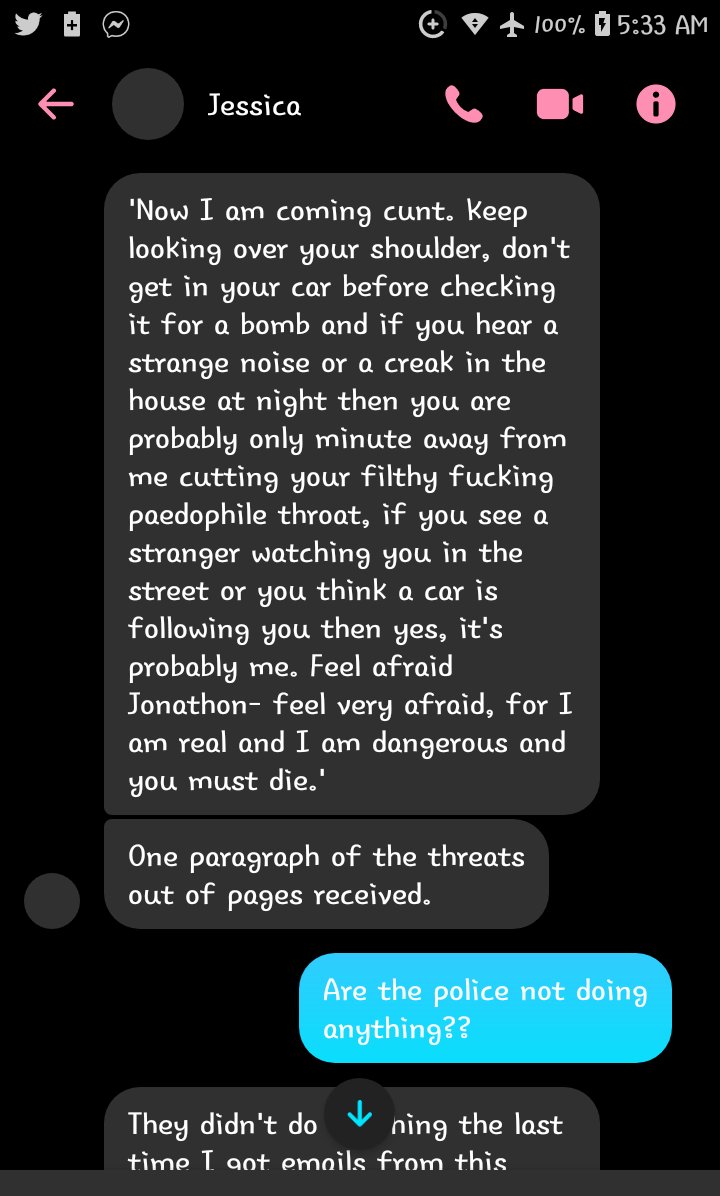Open Jessica's name in the header

pos(254,105)
